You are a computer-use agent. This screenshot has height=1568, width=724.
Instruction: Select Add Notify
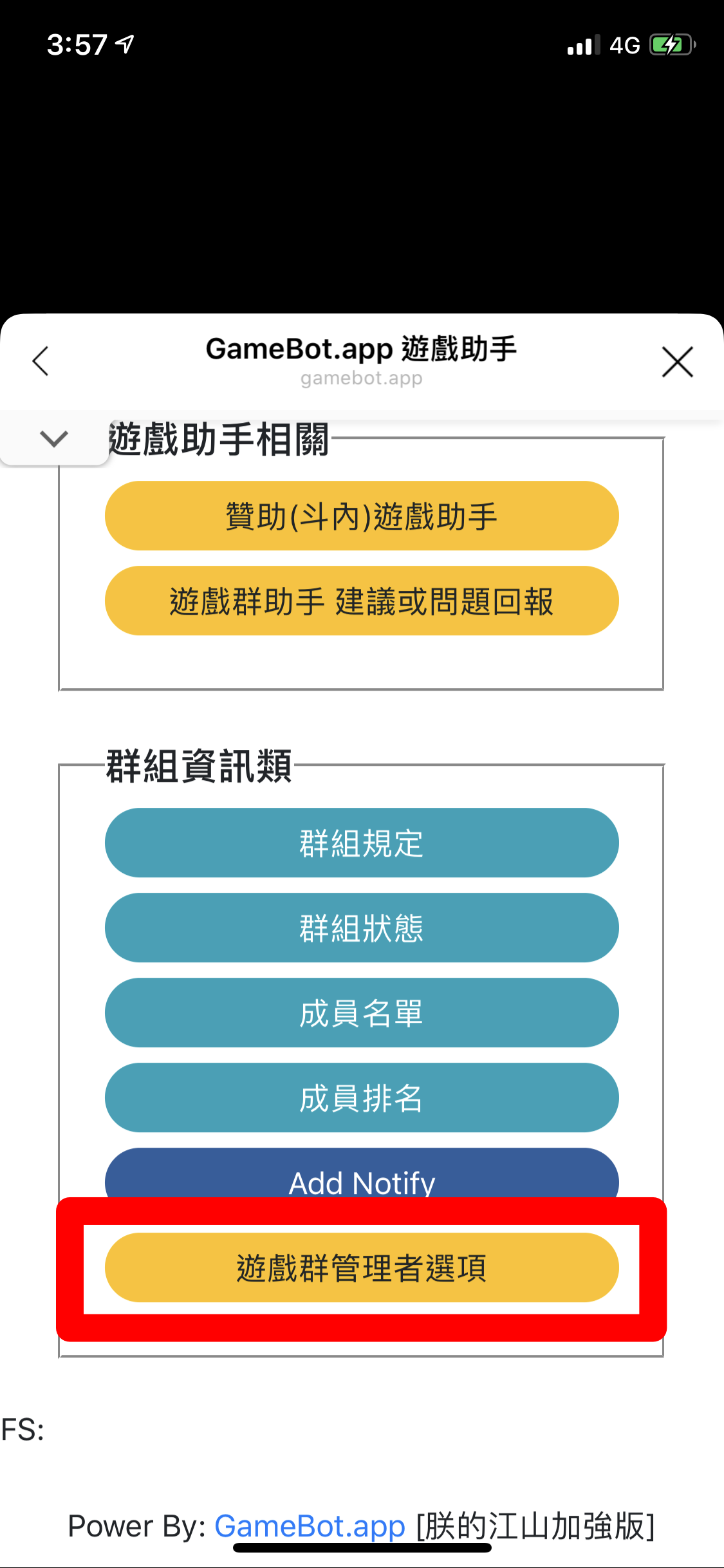tap(362, 1177)
